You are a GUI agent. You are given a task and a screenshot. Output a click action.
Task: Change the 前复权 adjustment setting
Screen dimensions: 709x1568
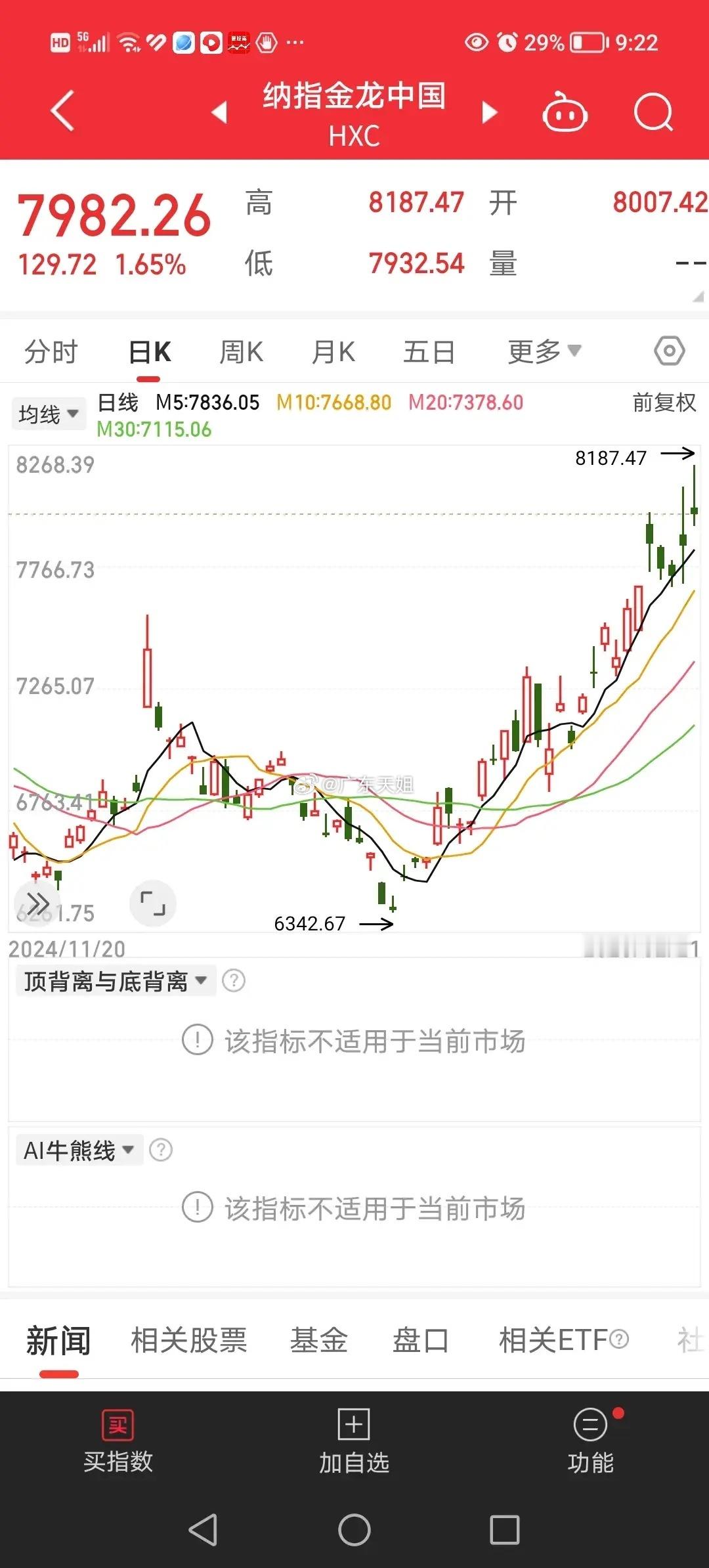tap(664, 403)
